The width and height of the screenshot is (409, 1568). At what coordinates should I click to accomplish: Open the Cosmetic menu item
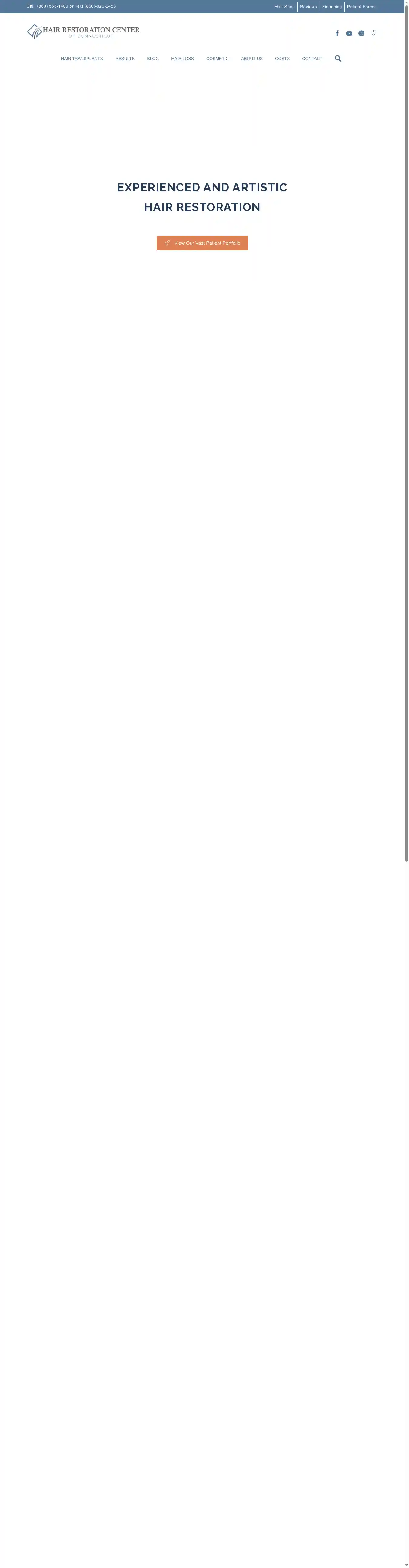click(217, 59)
